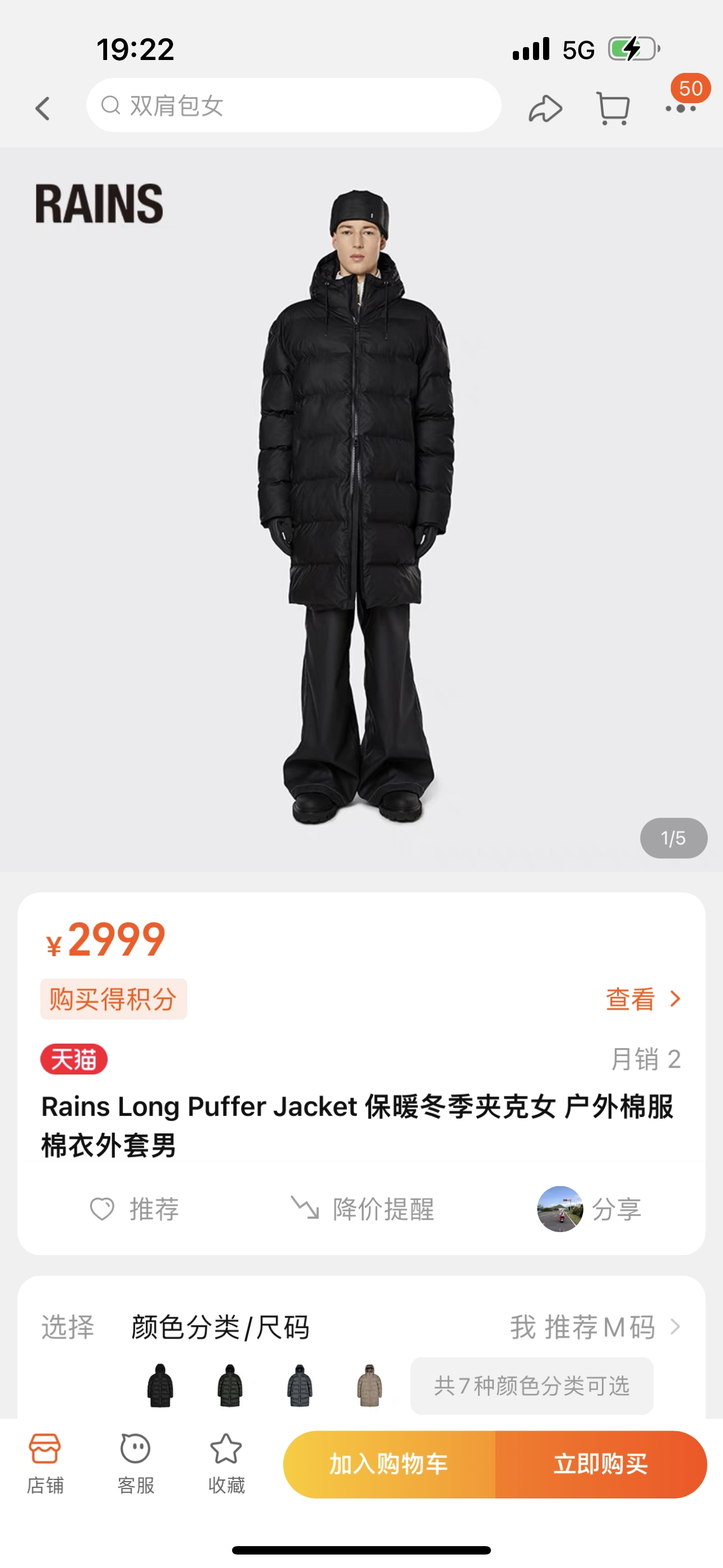Tap 推荐 to recommend this jacket

[135, 1209]
